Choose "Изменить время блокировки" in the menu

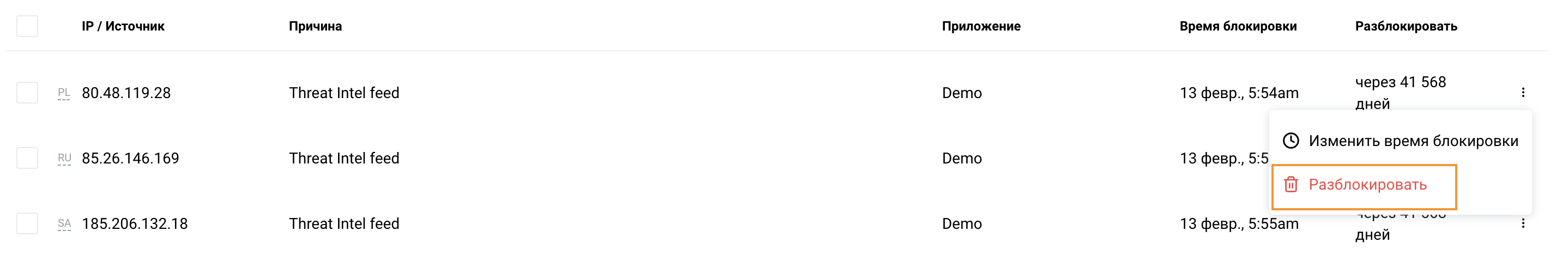[1400, 141]
